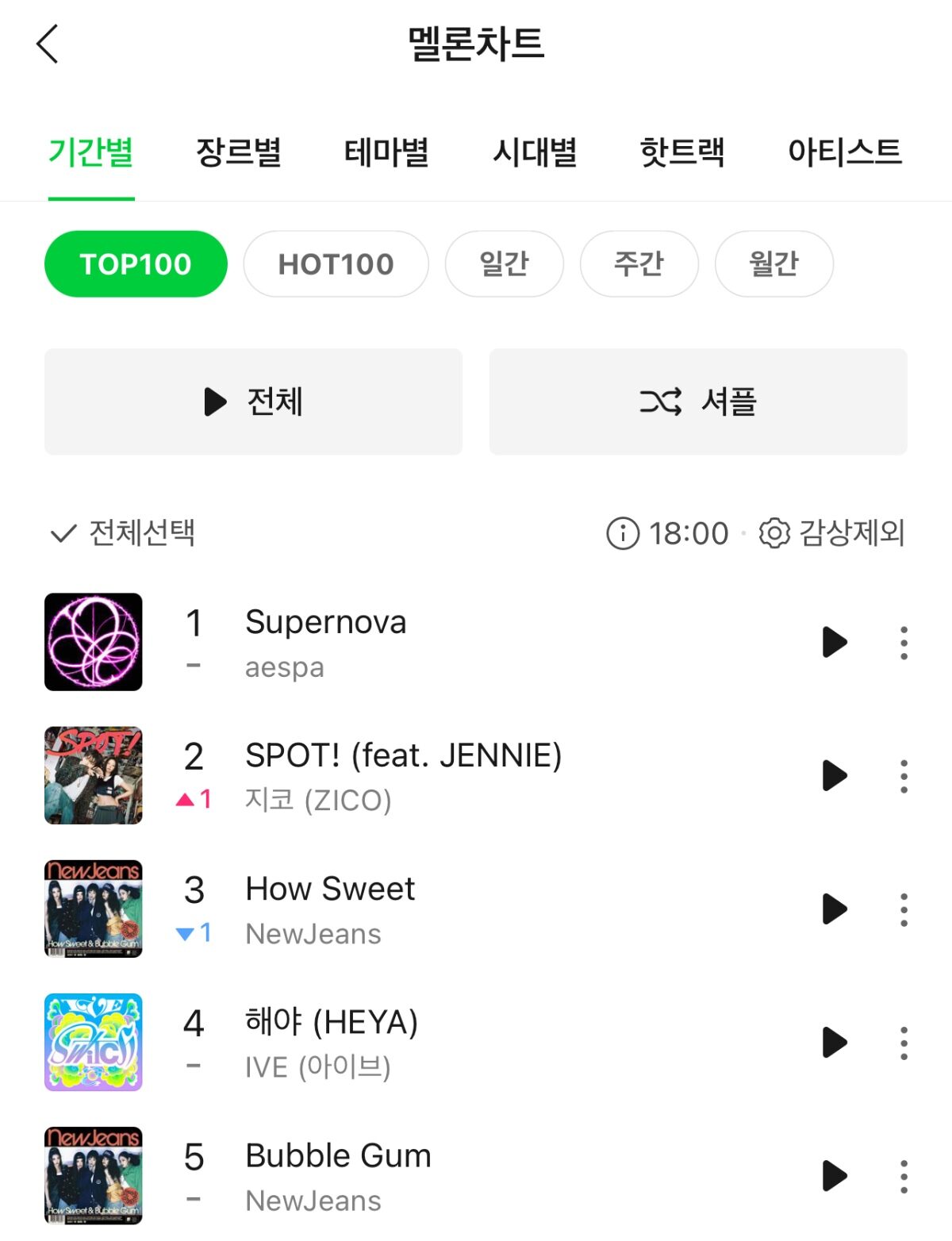The width and height of the screenshot is (952, 1241).
Task: Play 해야 (HEYA) by IVE
Action: pyautogui.click(x=834, y=1043)
